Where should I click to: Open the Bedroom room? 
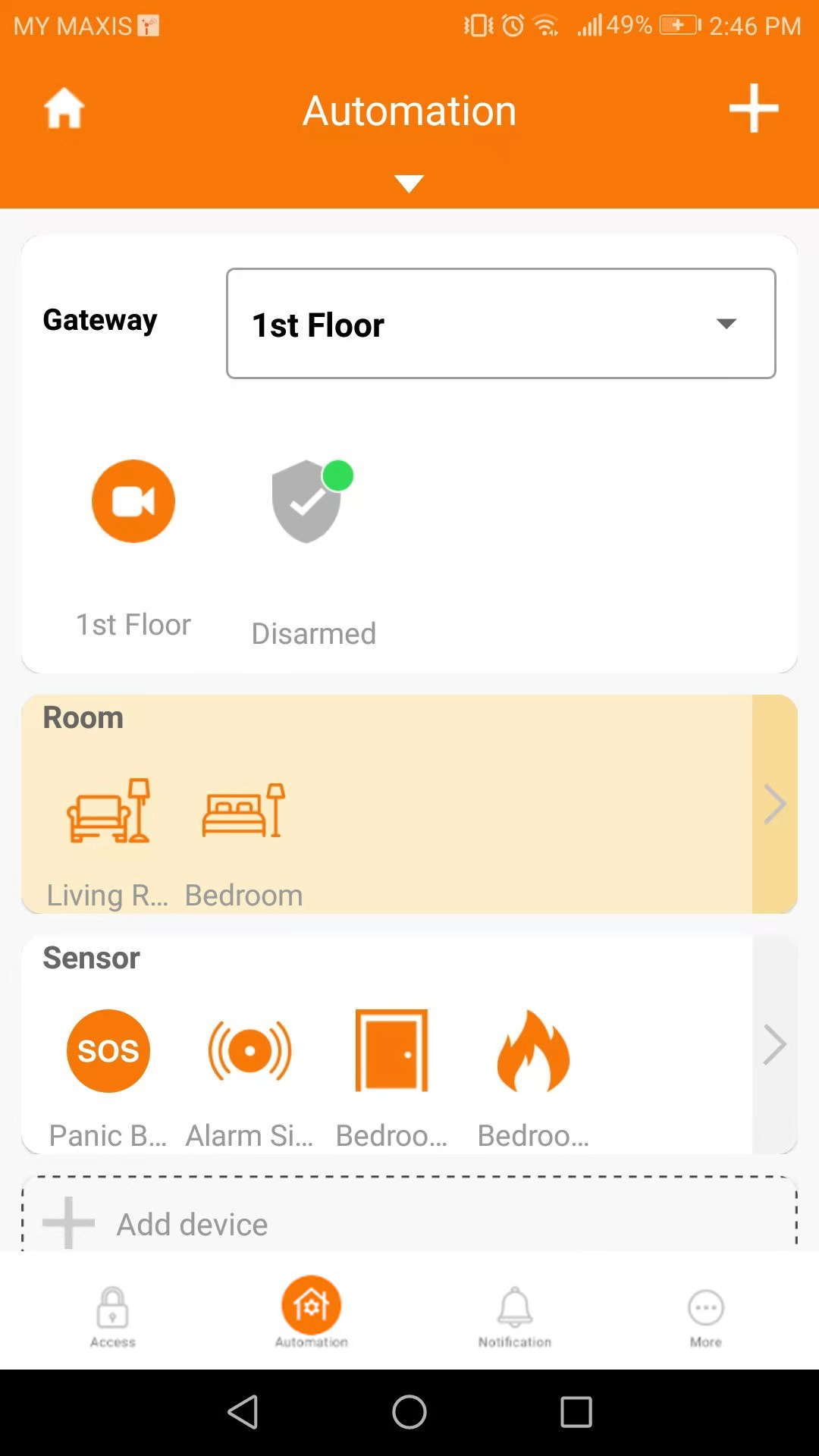243,811
